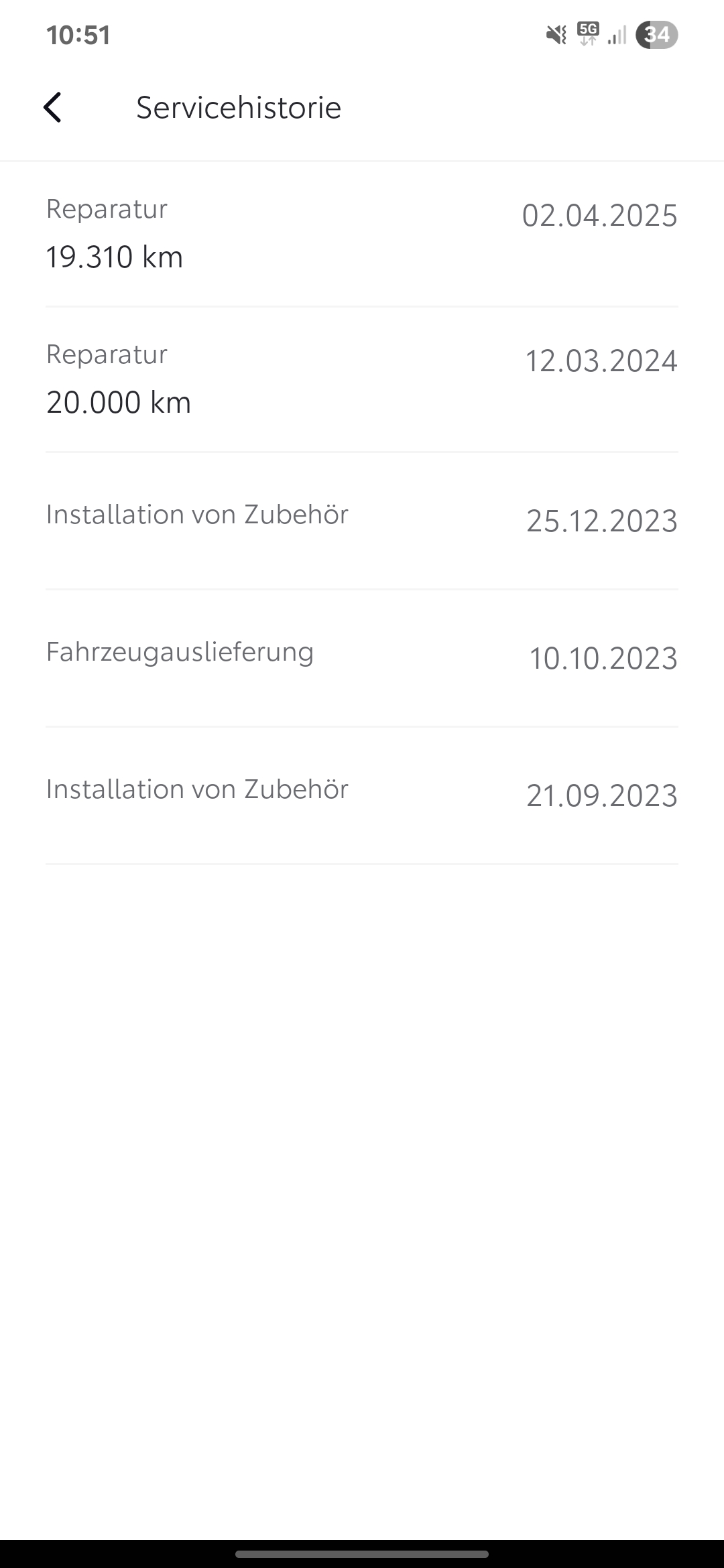View Installation von Zubehör from 21.09.2023
This screenshot has width=724, height=1568.
(362, 794)
